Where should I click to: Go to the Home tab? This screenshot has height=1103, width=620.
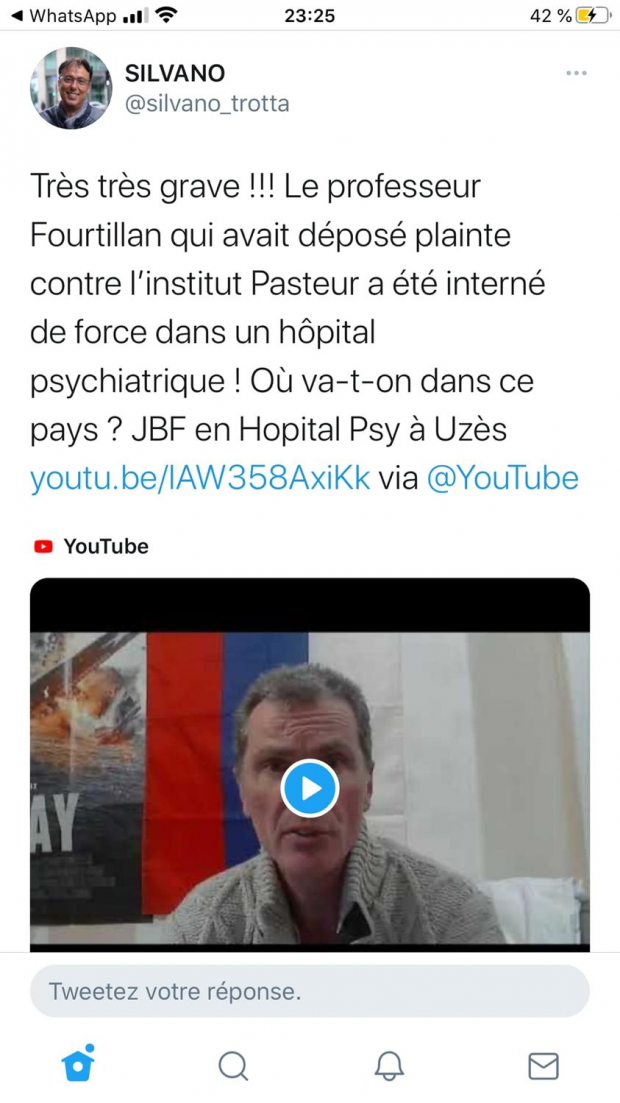tap(78, 1066)
